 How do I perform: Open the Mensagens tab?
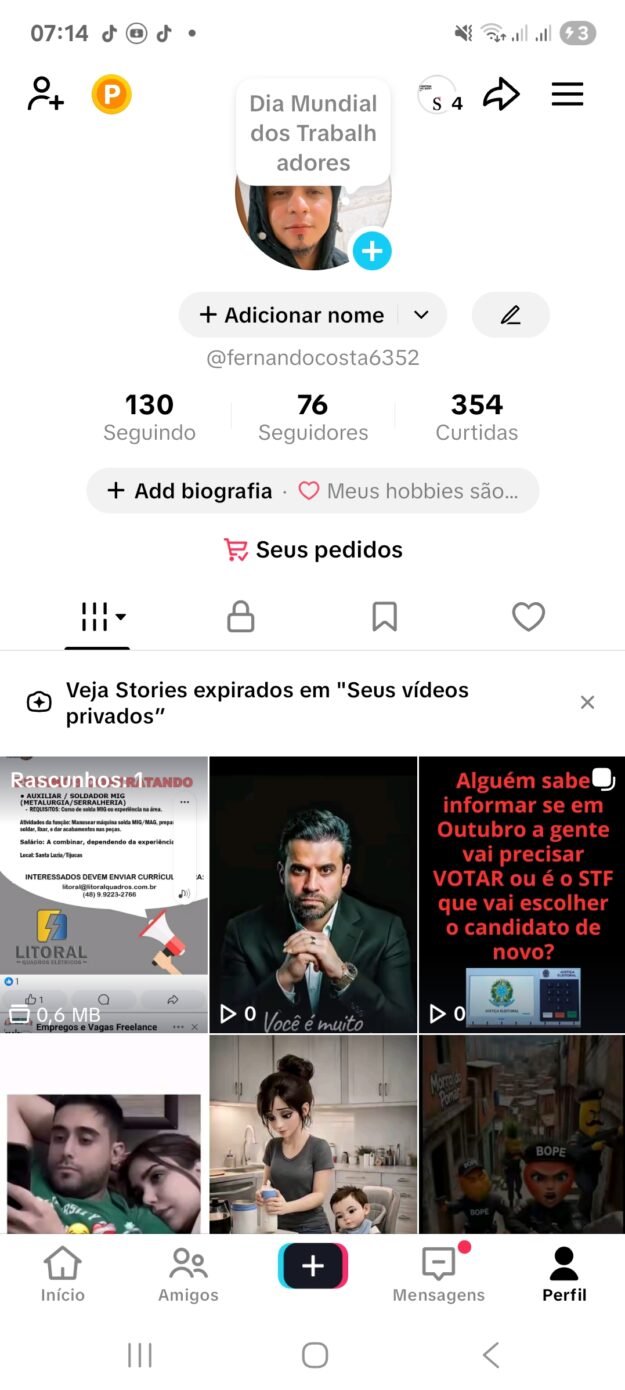pyautogui.click(x=438, y=1274)
